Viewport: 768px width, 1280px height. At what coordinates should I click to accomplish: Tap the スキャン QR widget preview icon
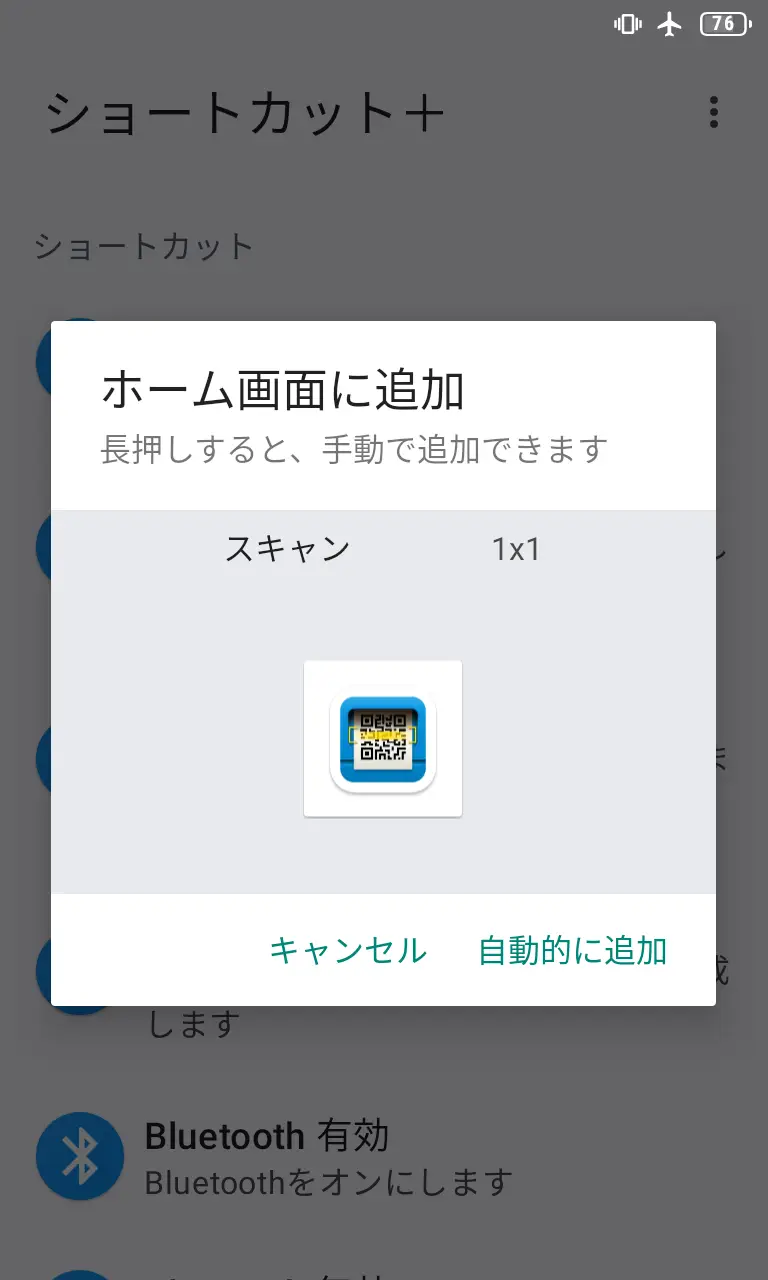pos(383,739)
